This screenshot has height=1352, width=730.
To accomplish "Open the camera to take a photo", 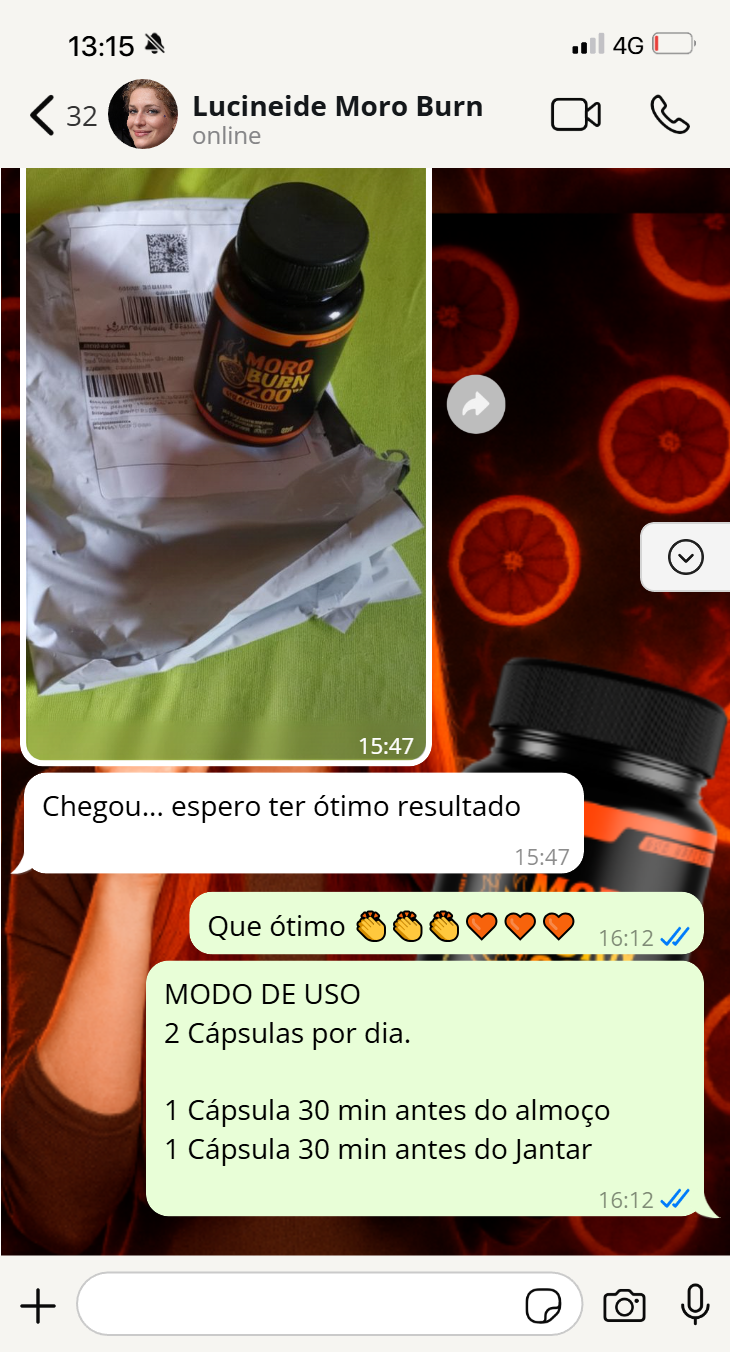I will pyautogui.click(x=624, y=1305).
